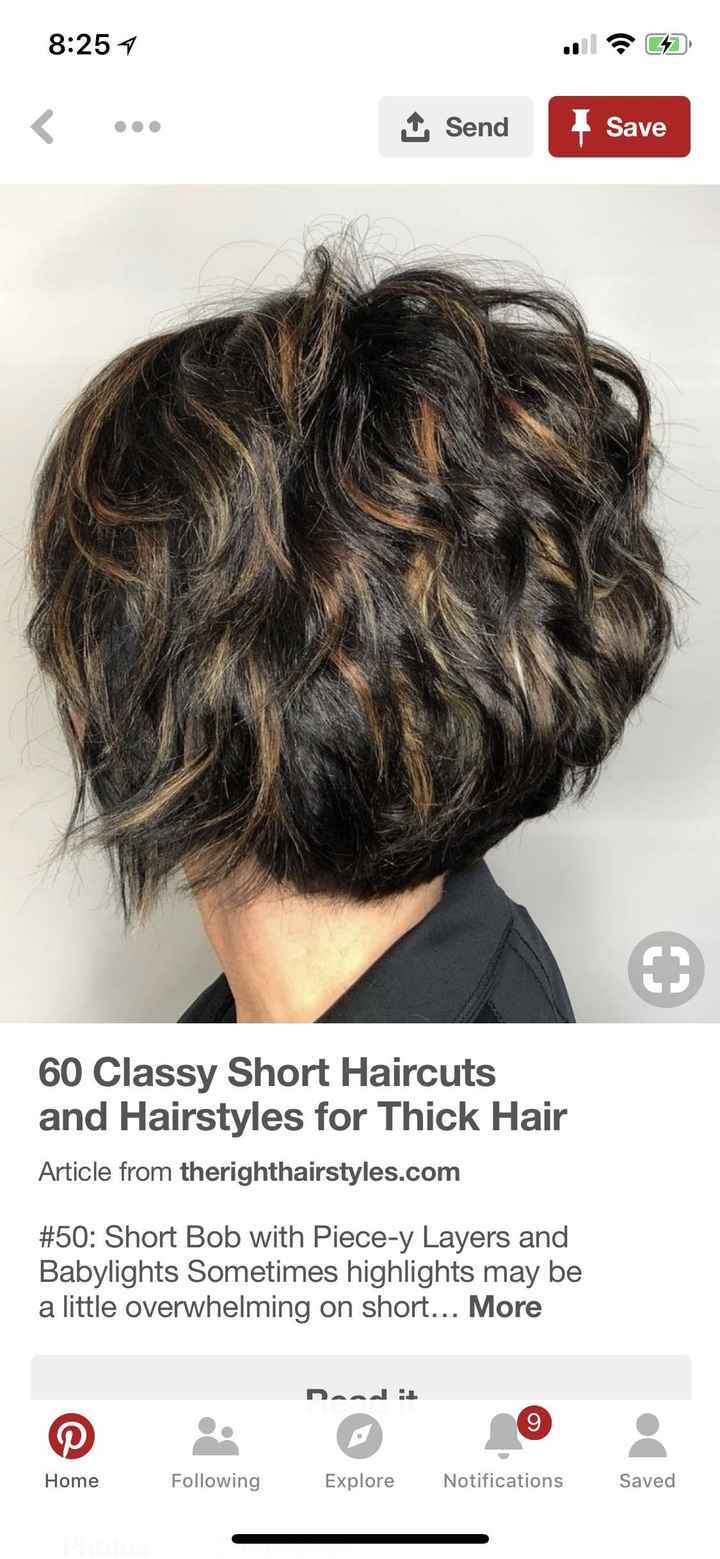Open the visual search icon on photo

(x=666, y=969)
